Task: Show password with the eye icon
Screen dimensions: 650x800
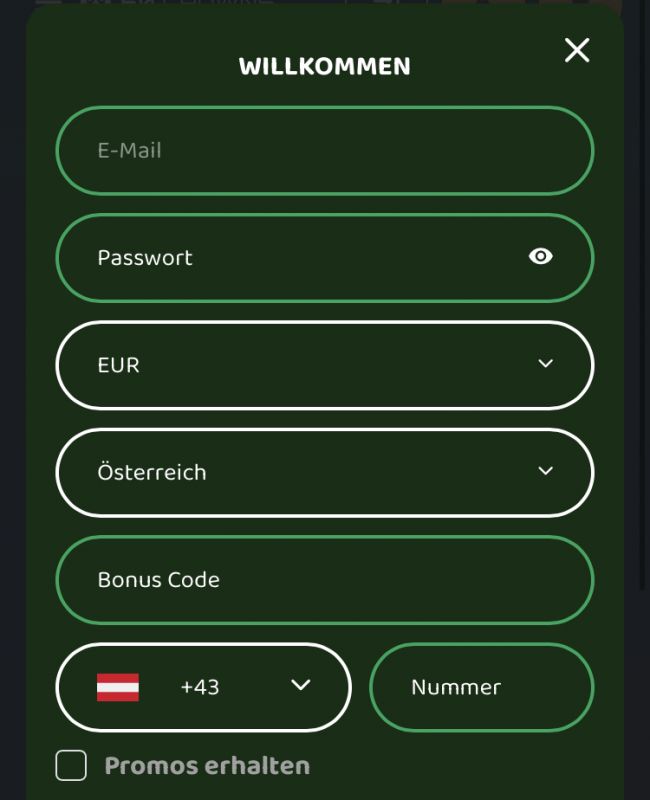Action: (x=540, y=257)
